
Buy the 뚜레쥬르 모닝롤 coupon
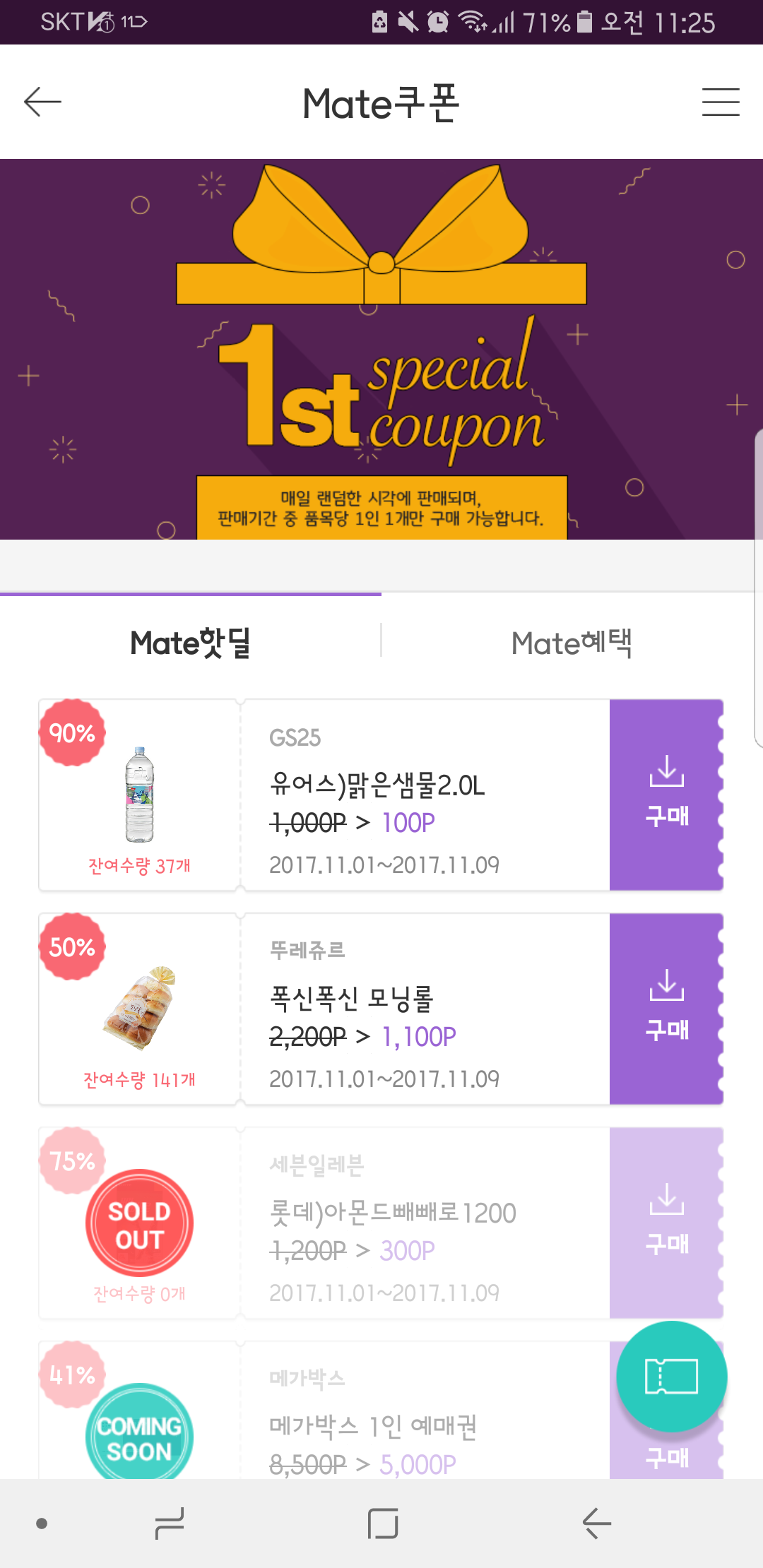coord(666,1009)
